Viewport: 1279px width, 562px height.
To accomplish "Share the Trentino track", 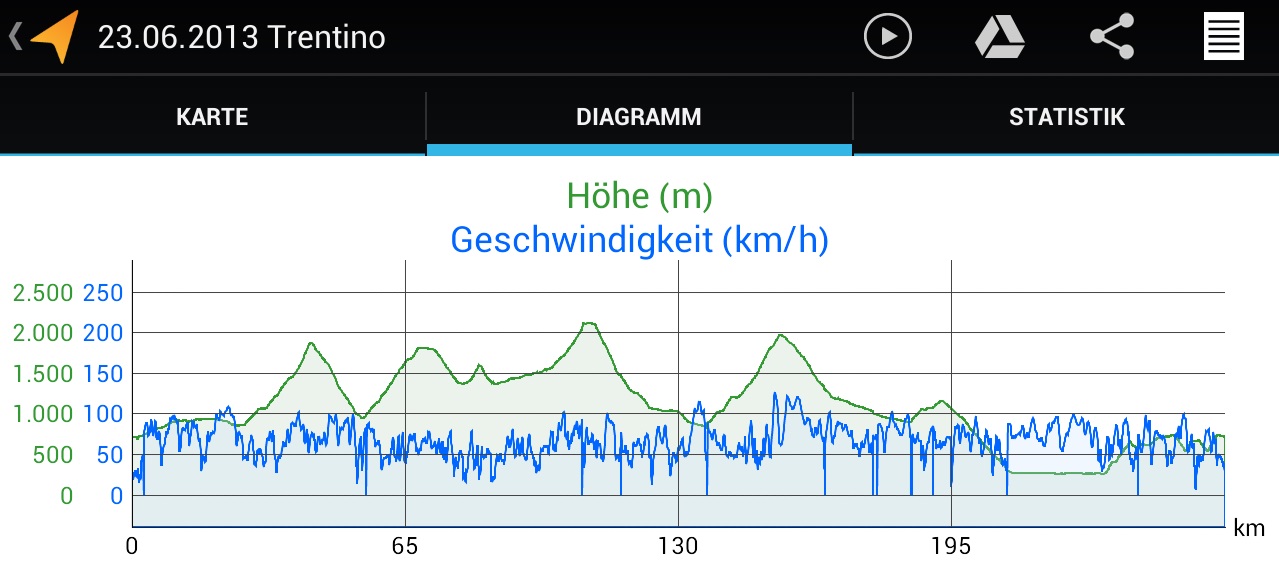I will click(1112, 37).
